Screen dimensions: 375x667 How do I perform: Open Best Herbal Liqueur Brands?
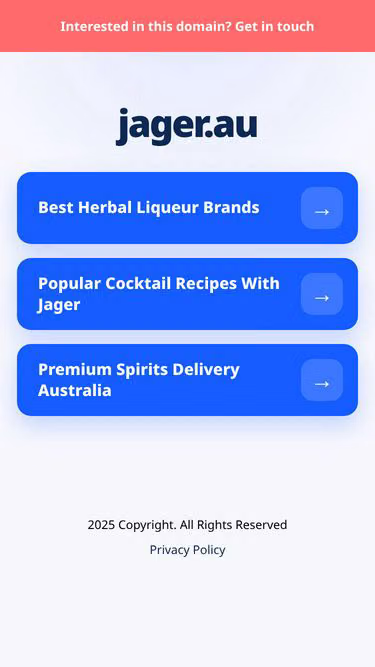tap(187, 208)
